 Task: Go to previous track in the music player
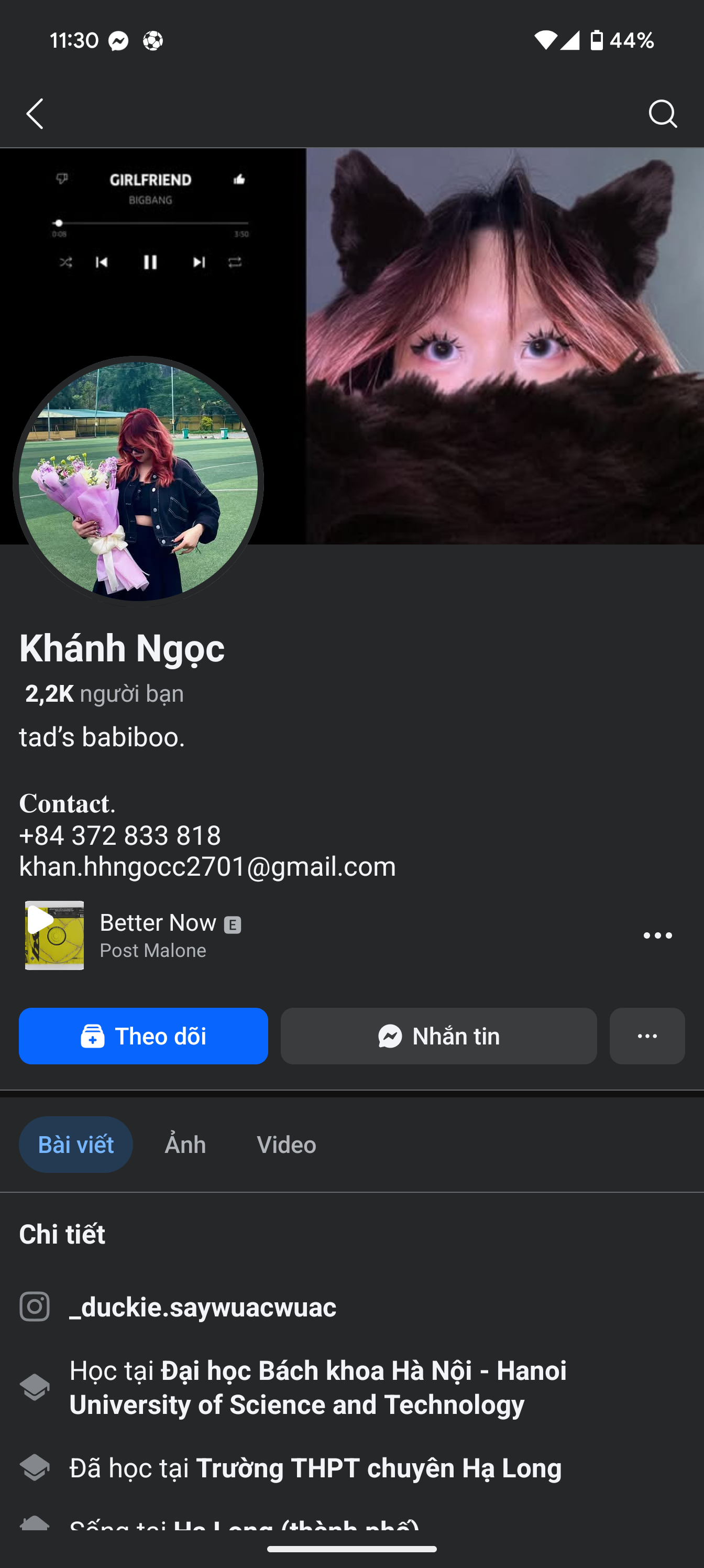tap(101, 262)
